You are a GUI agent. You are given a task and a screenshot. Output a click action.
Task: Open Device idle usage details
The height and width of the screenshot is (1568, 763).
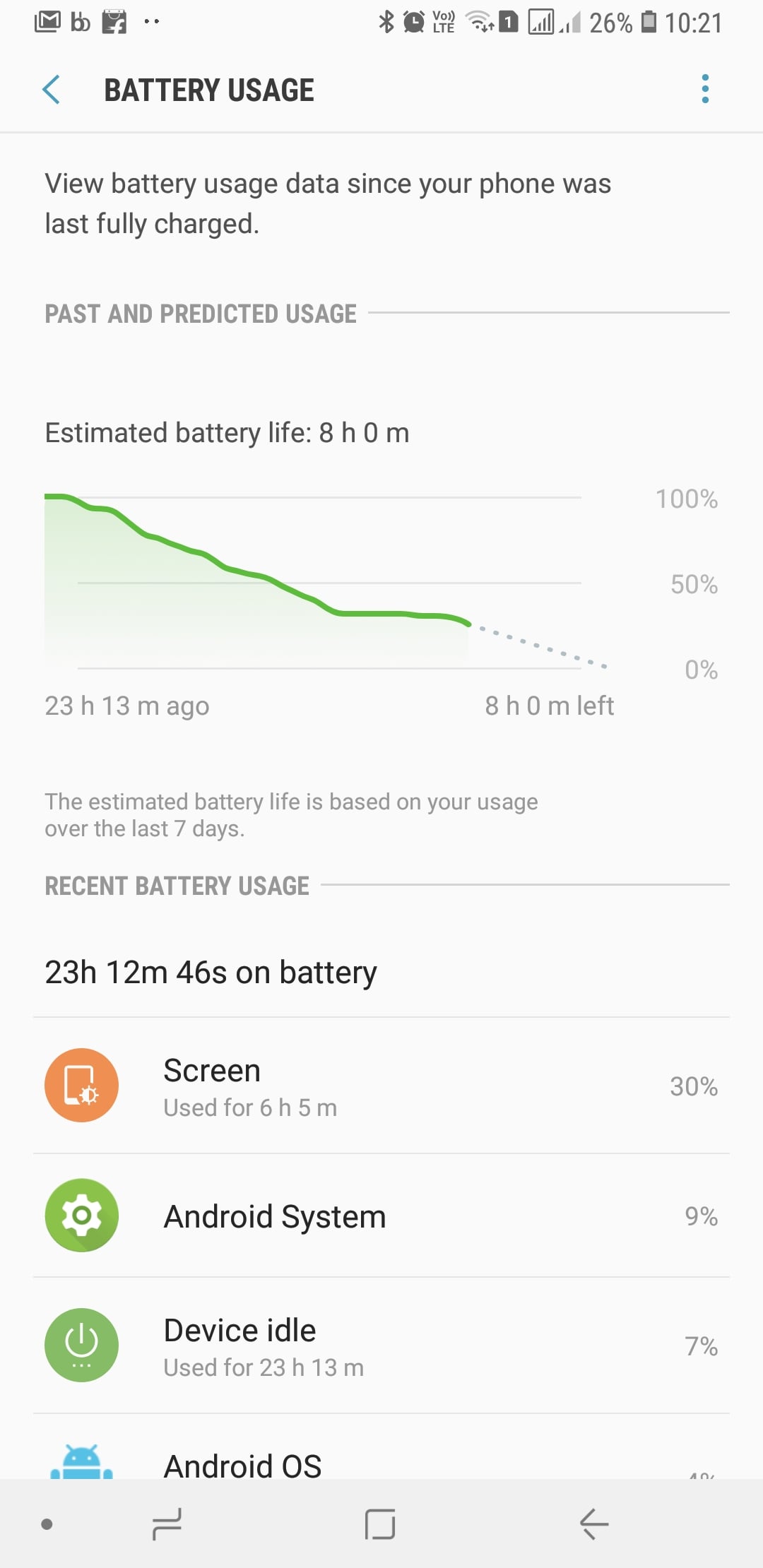pyautogui.click(x=381, y=1346)
